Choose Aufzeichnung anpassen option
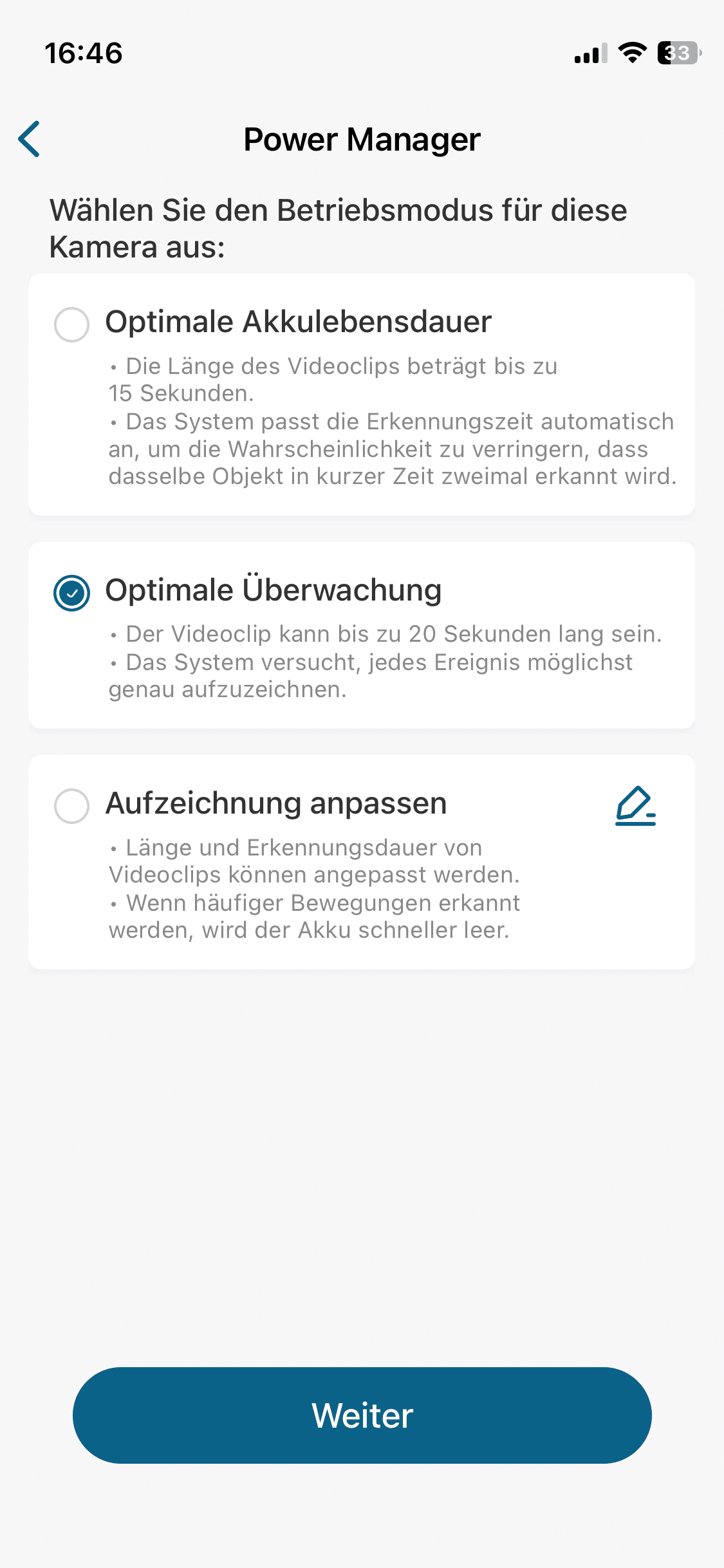Screen dimensions: 724x1568 71,806
